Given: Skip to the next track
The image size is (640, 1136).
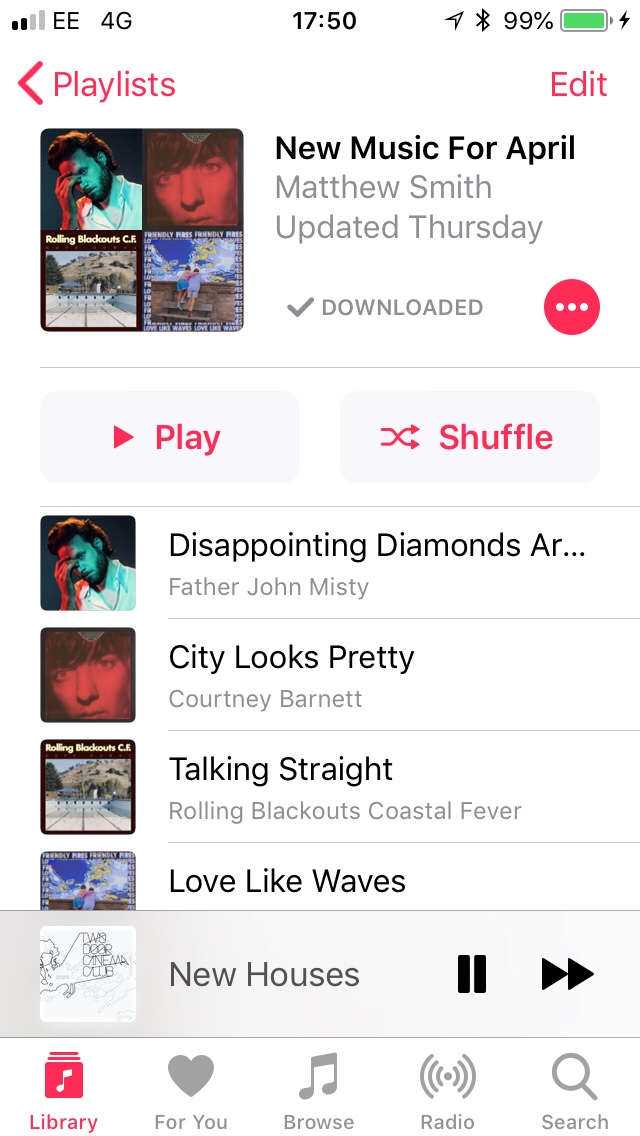Looking at the screenshot, I should pyautogui.click(x=567, y=974).
